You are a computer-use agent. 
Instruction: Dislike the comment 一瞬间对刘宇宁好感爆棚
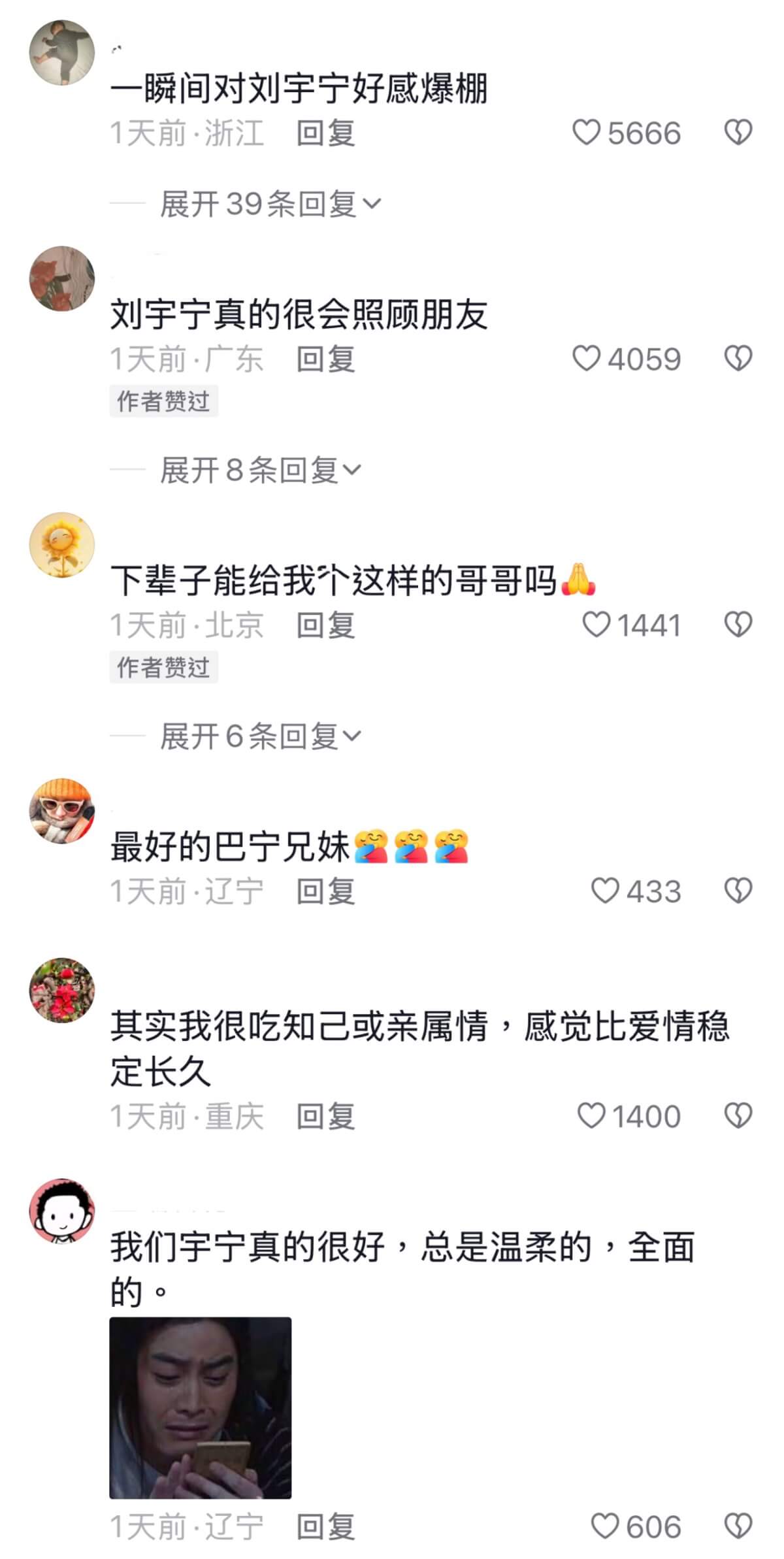tap(738, 133)
